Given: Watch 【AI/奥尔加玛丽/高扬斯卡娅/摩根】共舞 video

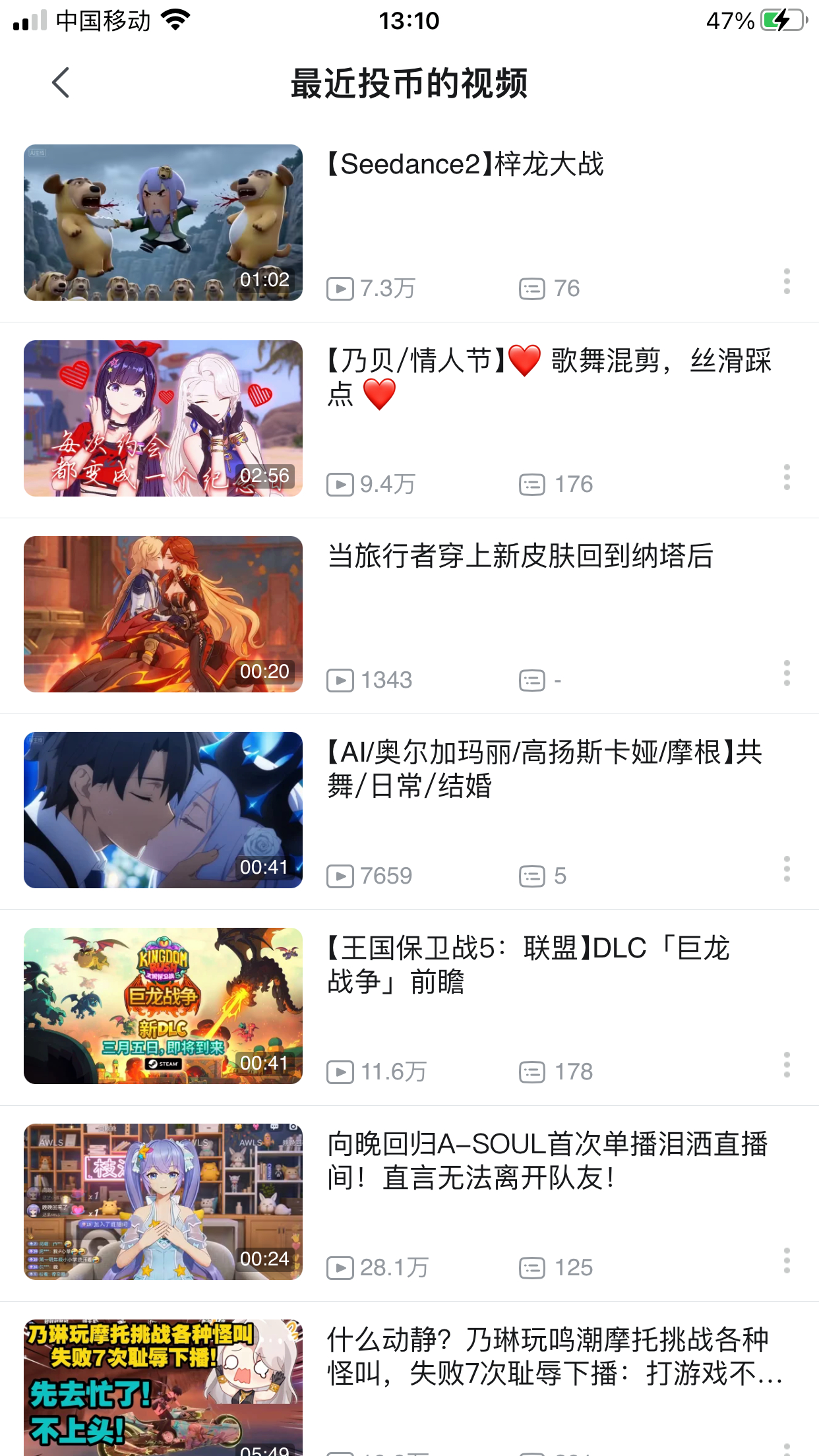Looking at the screenshot, I should [x=163, y=810].
